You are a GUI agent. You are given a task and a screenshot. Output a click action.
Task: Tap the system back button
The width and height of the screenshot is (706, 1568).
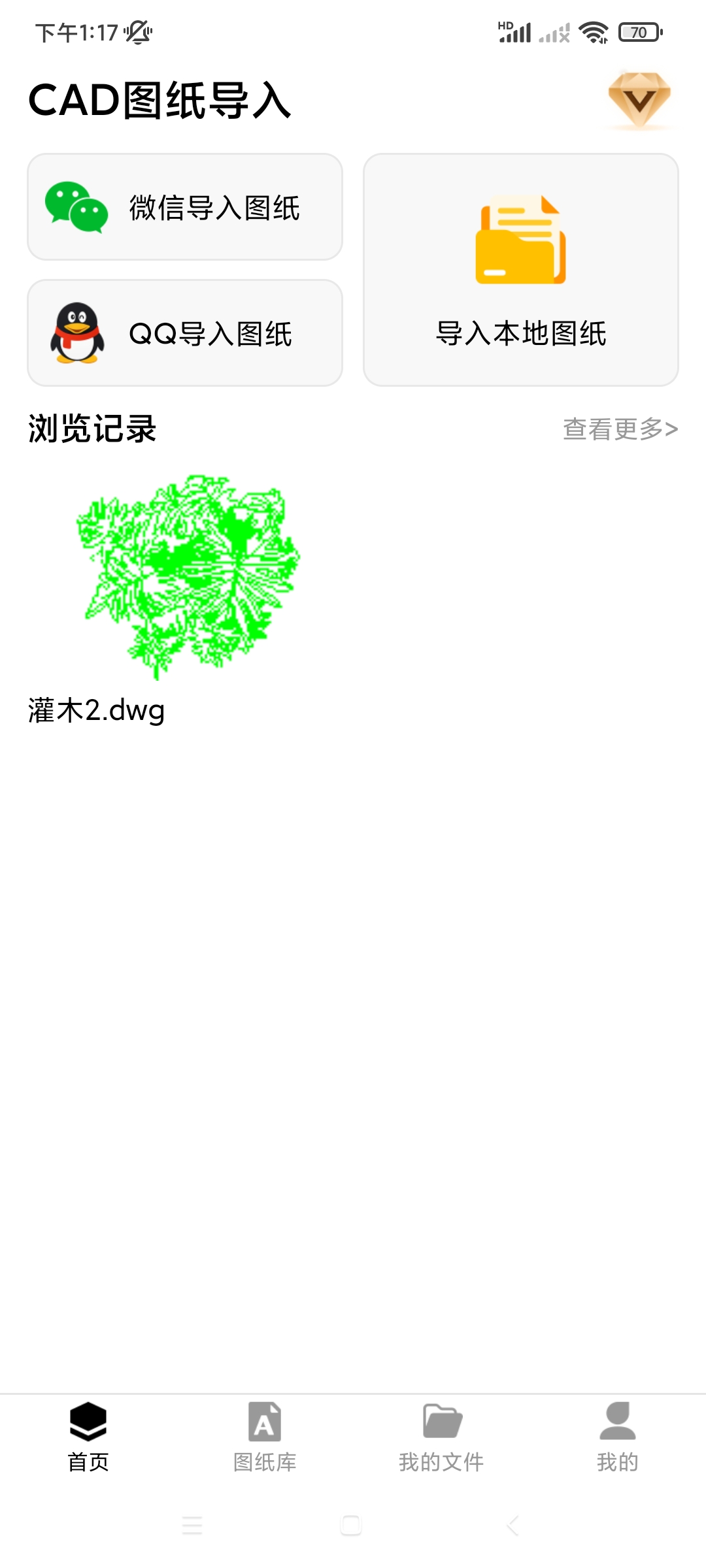(x=513, y=1526)
